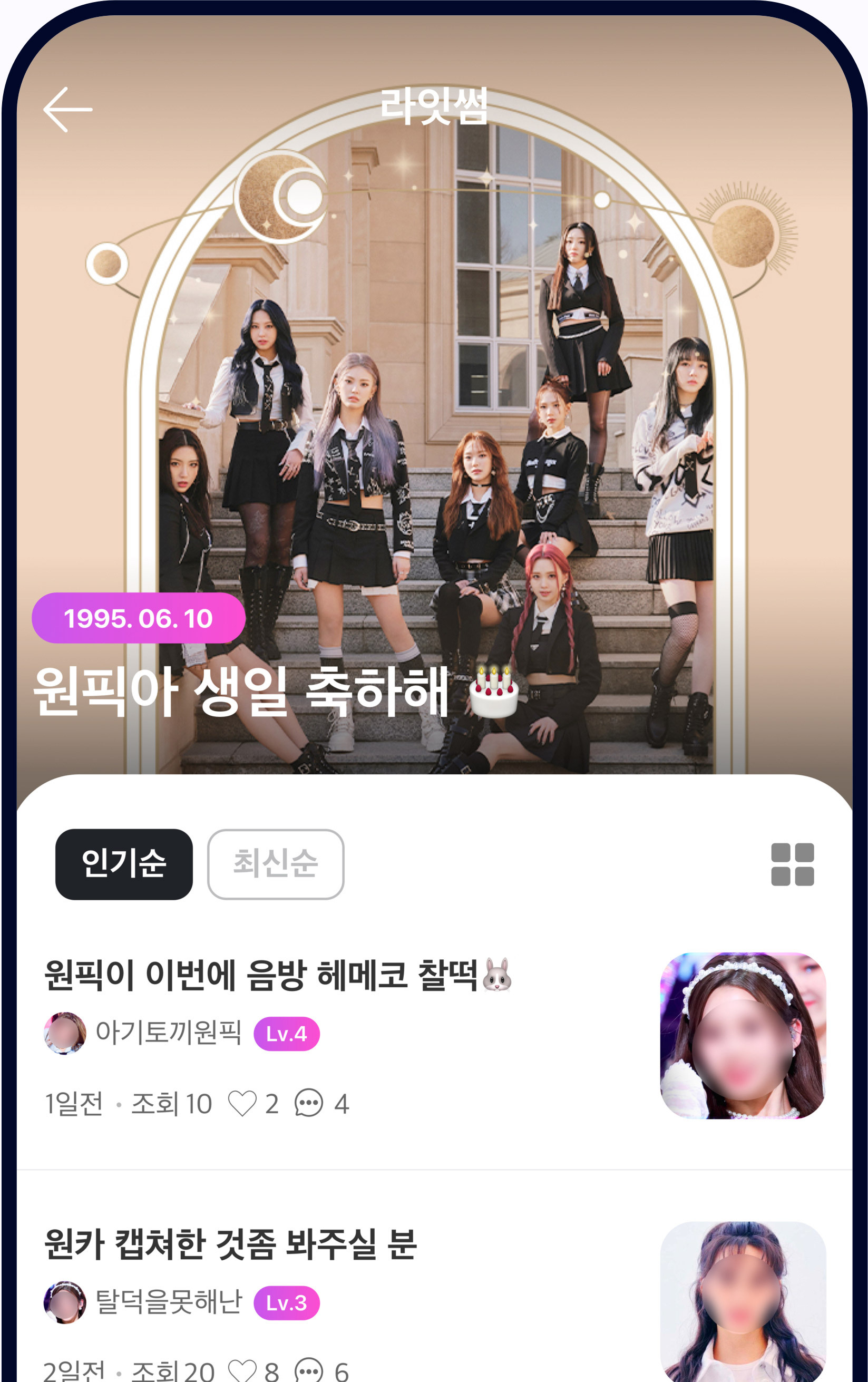
Task: Like the 헤메코 찰떡 post
Action: click(242, 1103)
